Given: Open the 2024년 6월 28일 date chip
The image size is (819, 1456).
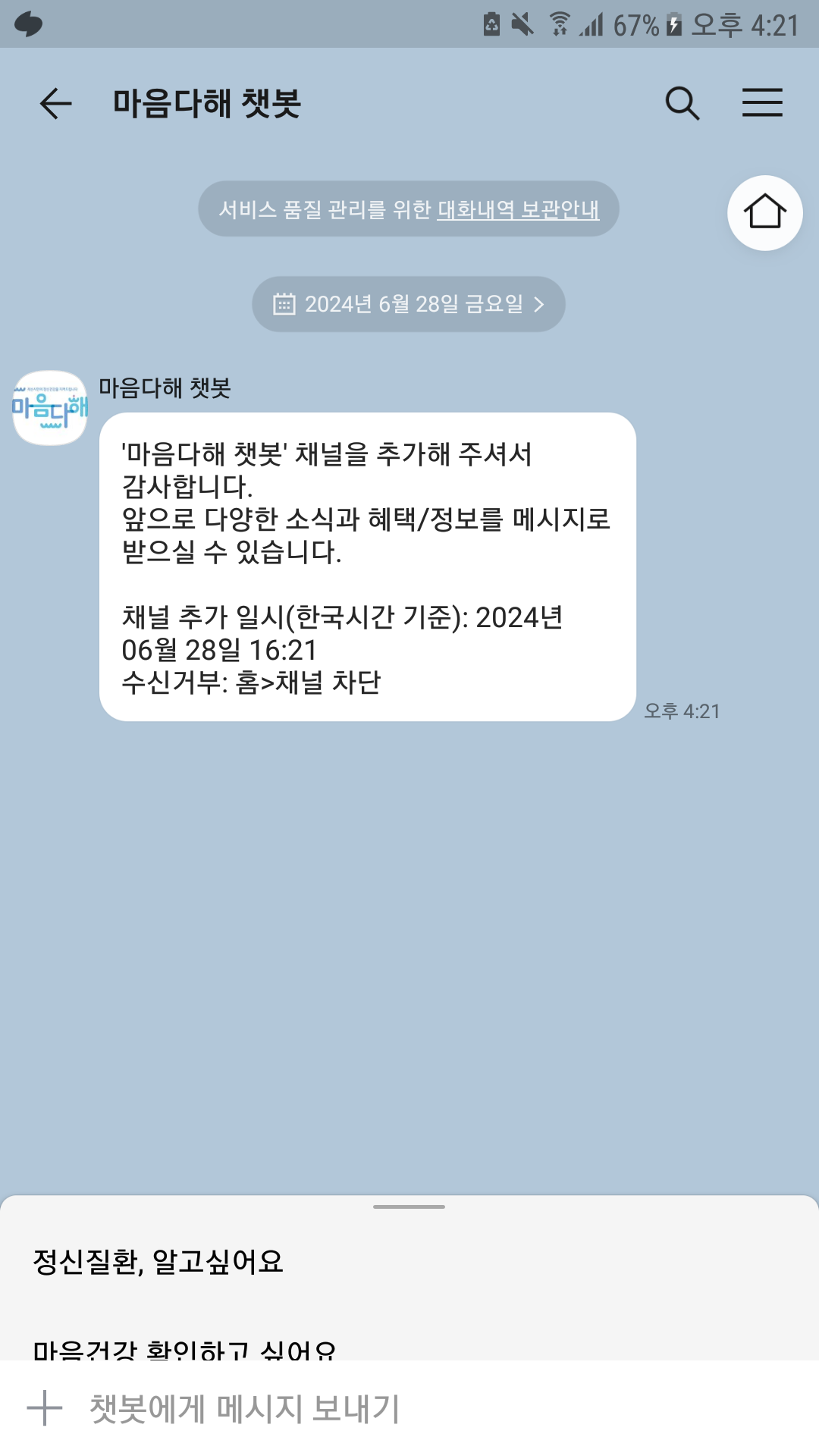Looking at the screenshot, I should 409,304.
